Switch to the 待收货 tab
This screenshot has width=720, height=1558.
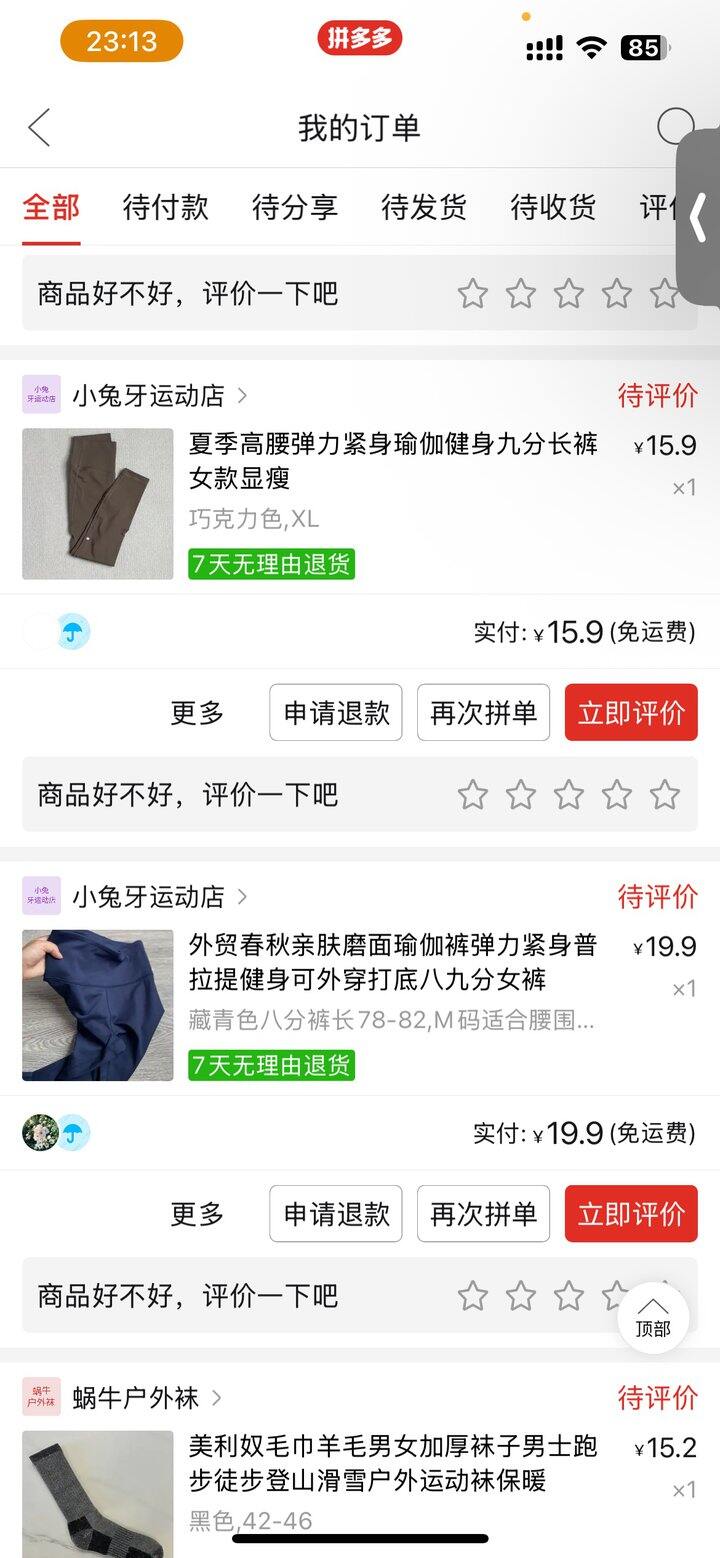[x=553, y=207]
